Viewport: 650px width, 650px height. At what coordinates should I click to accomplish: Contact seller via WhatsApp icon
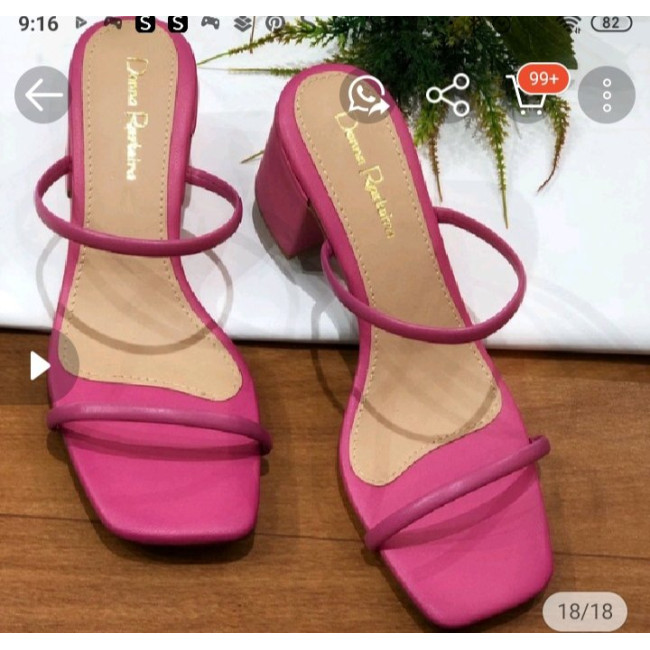click(x=367, y=96)
